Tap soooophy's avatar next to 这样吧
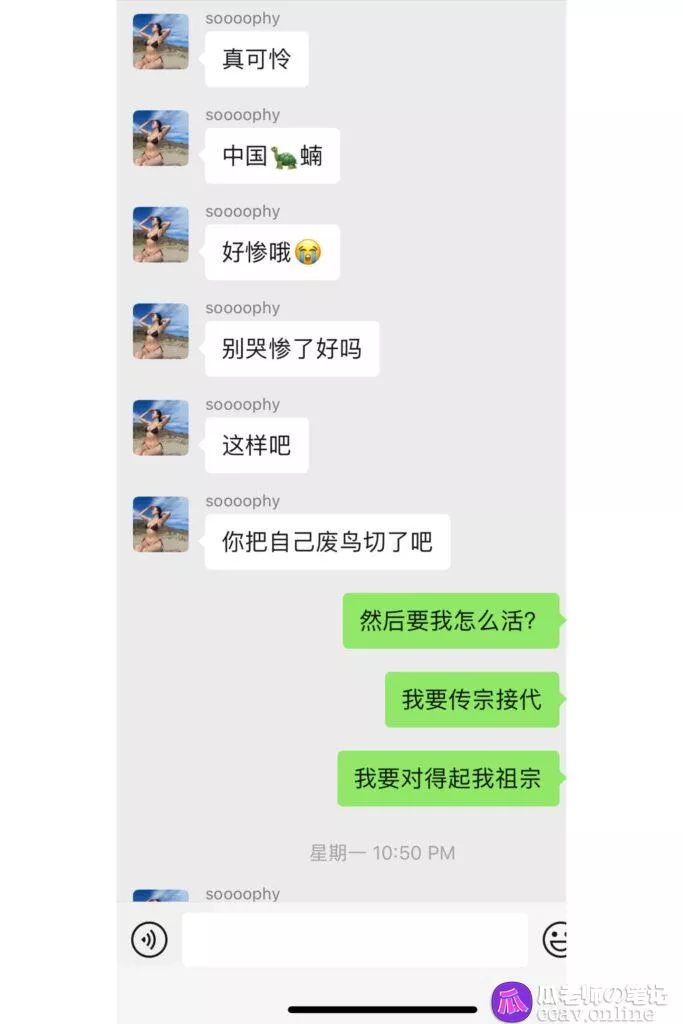The width and height of the screenshot is (683, 1024). pos(161,428)
